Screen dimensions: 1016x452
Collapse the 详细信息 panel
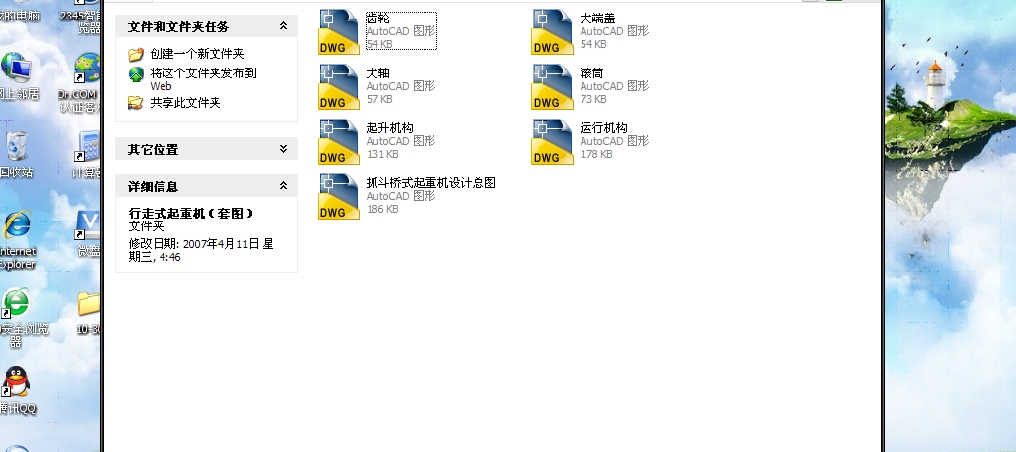point(283,186)
